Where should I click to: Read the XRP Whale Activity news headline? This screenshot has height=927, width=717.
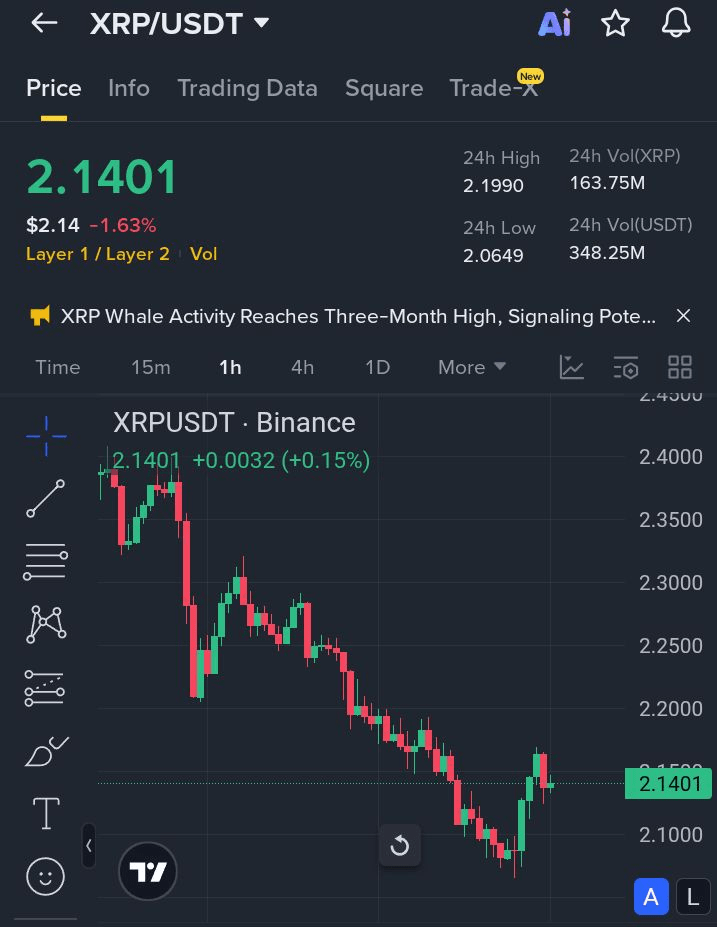[x=358, y=316]
